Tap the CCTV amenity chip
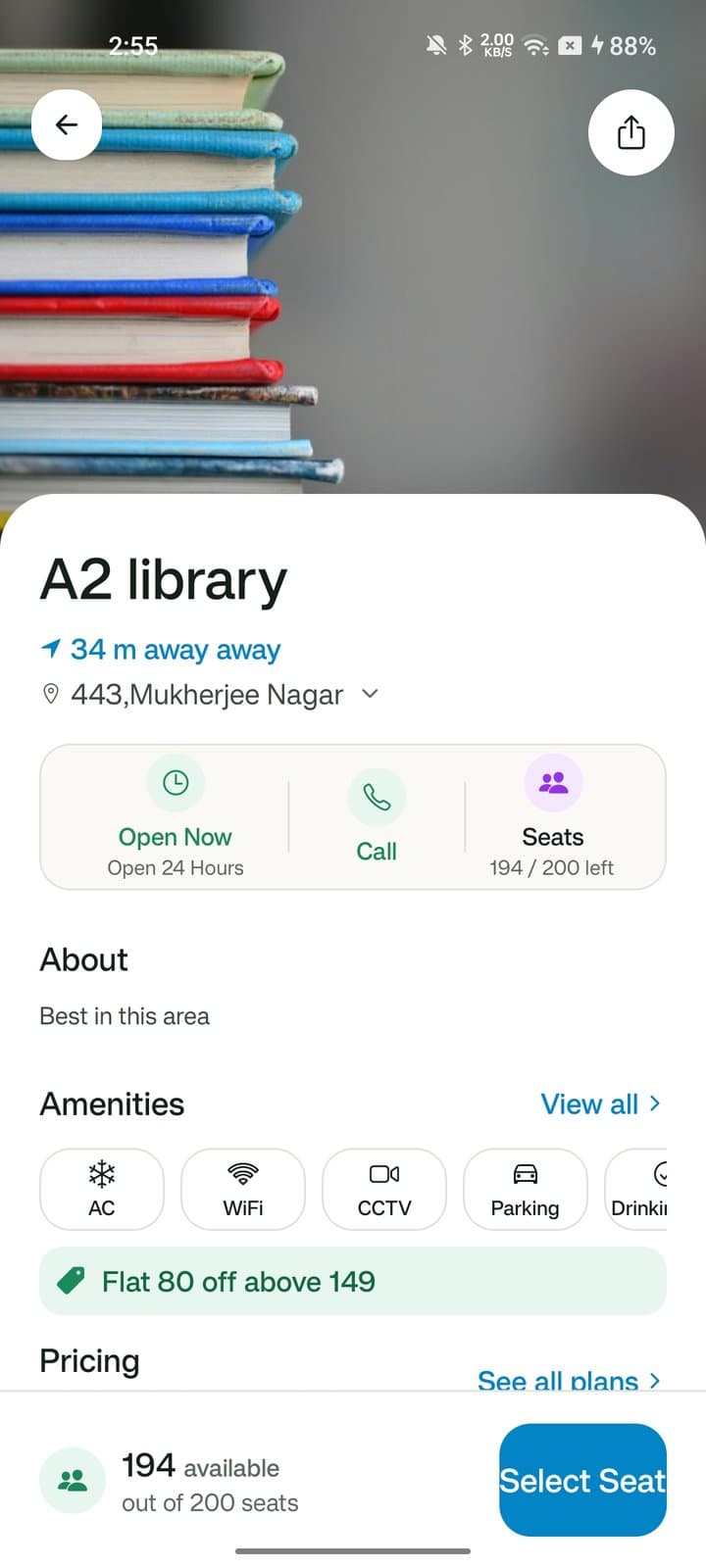The image size is (706, 1568). pos(384,1189)
